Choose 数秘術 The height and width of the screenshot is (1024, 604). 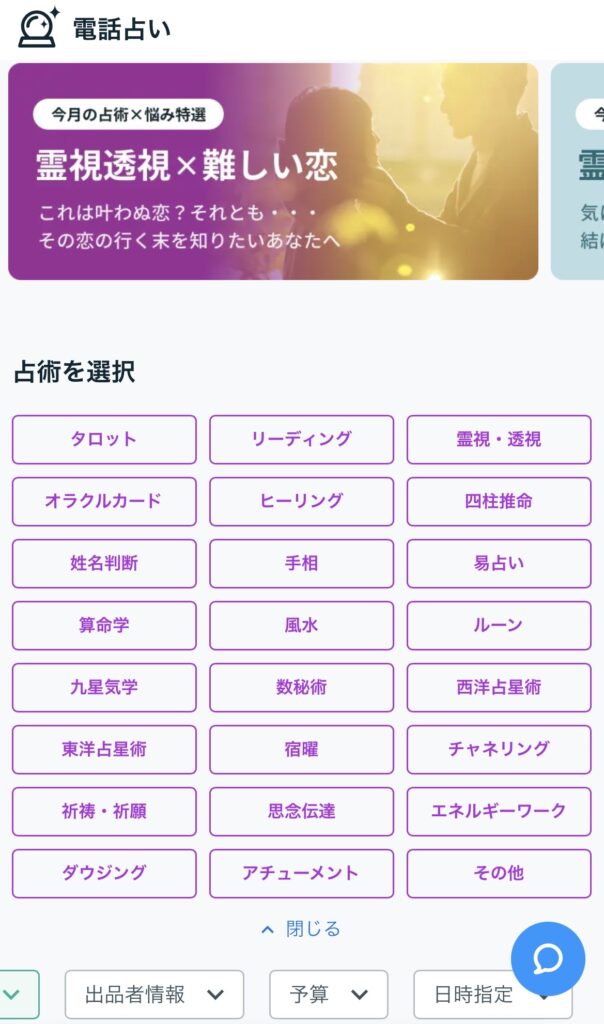click(301, 687)
